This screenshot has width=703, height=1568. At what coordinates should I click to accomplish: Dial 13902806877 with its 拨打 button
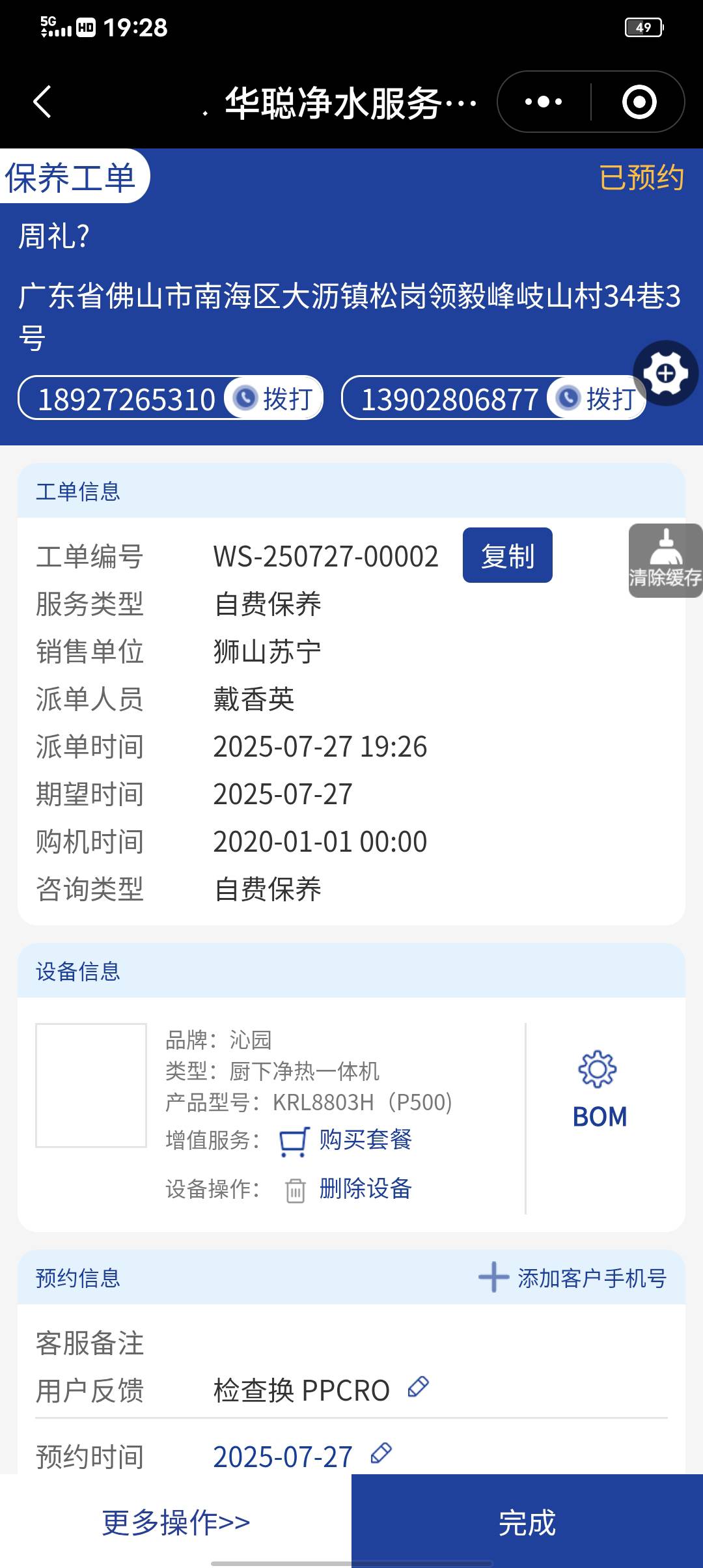pyautogui.click(x=597, y=399)
